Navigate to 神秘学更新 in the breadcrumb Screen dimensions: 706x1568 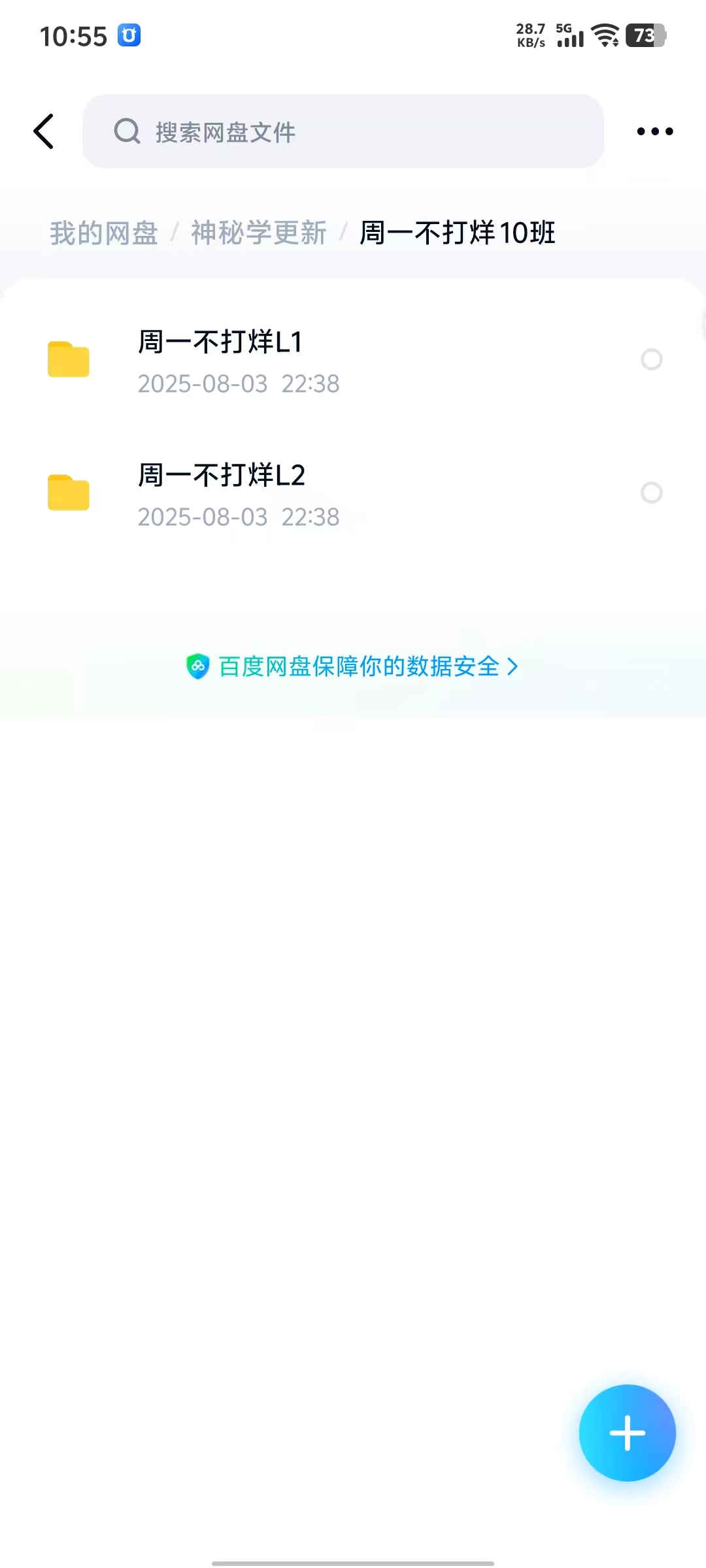259,233
